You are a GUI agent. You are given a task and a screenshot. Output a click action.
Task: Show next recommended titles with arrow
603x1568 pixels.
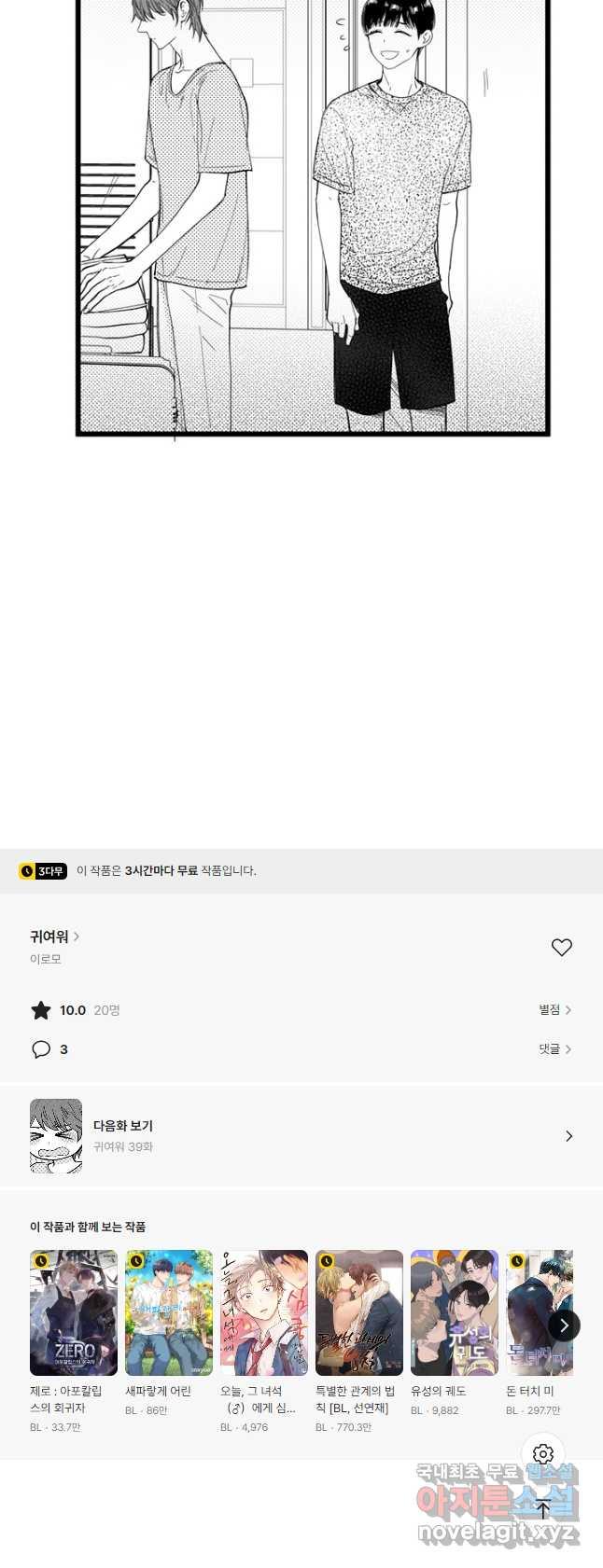point(563,1325)
